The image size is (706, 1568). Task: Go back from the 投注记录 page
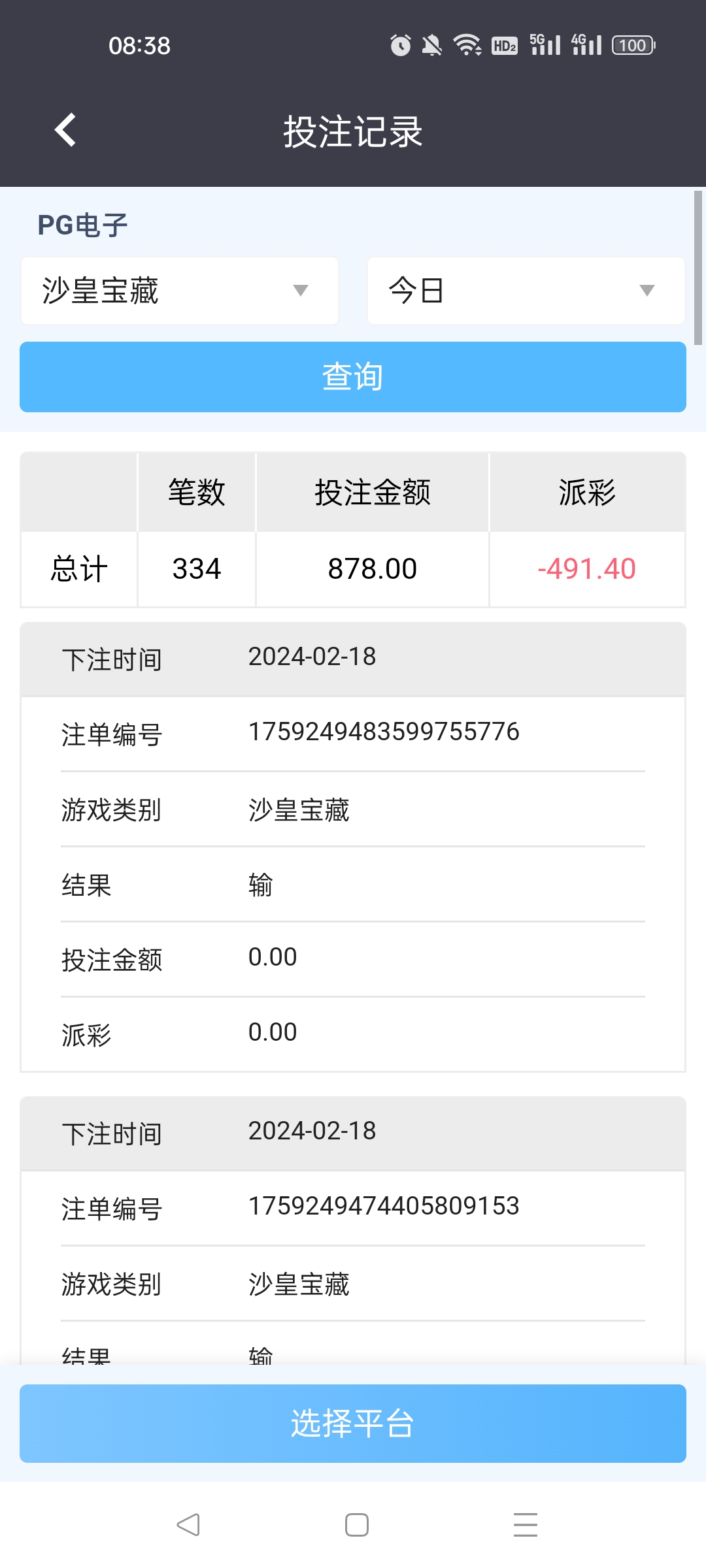point(65,130)
